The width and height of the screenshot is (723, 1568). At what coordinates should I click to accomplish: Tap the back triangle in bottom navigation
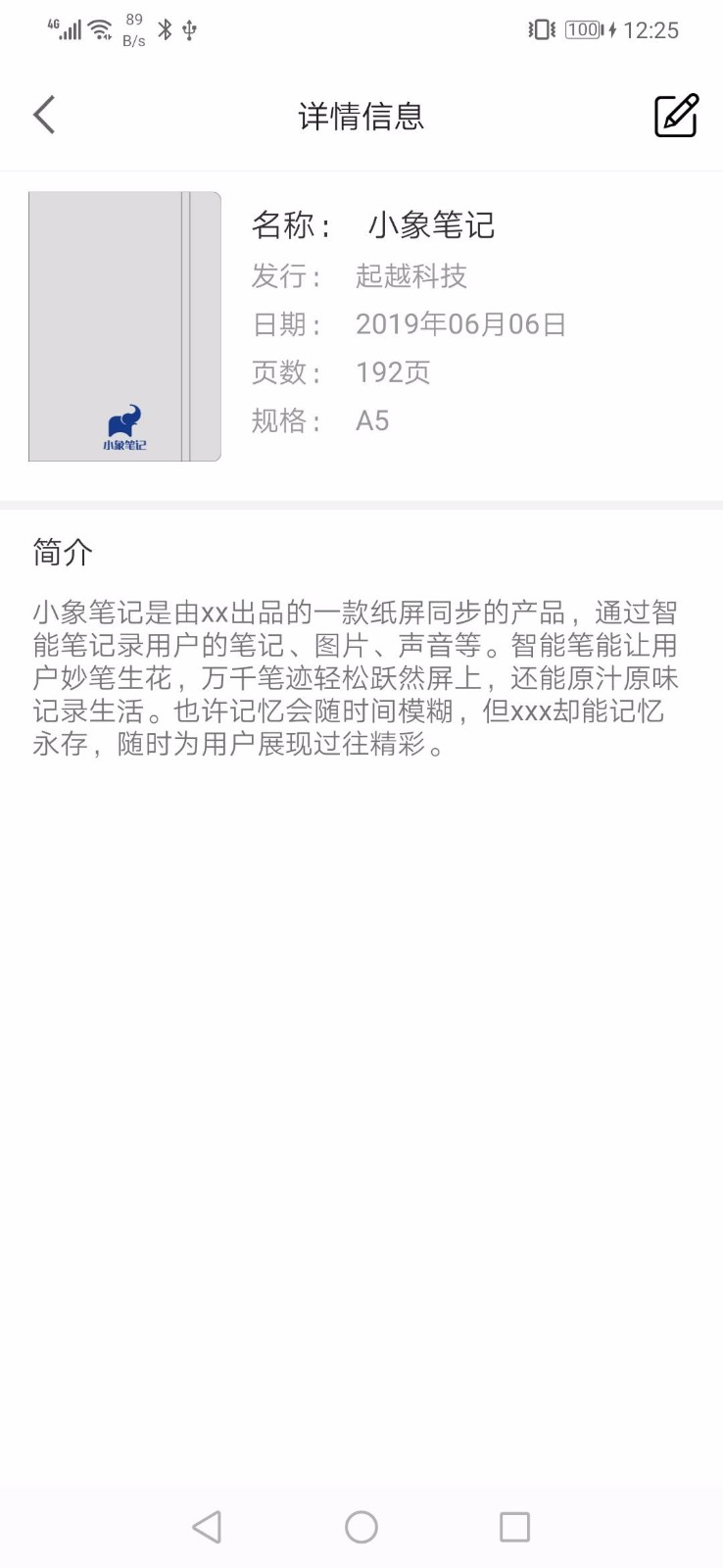pos(207,1527)
